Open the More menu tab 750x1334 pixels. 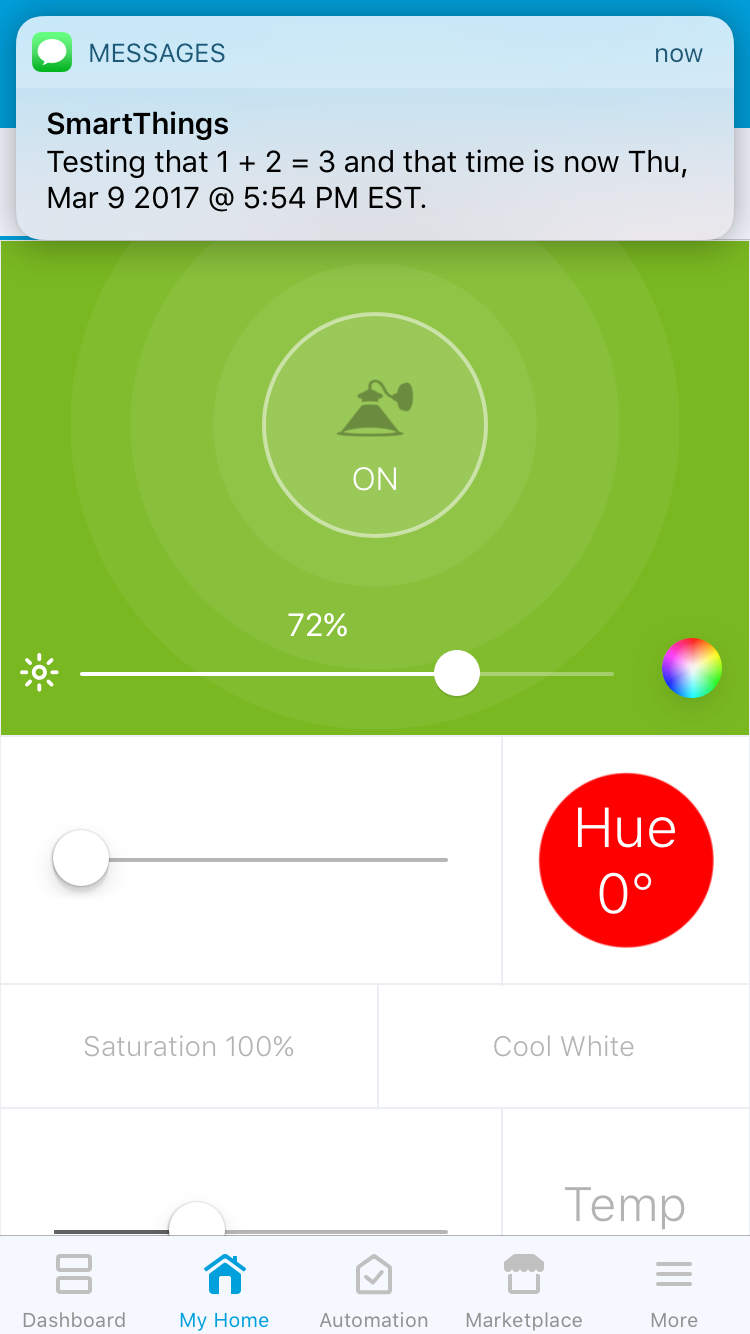(674, 1290)
